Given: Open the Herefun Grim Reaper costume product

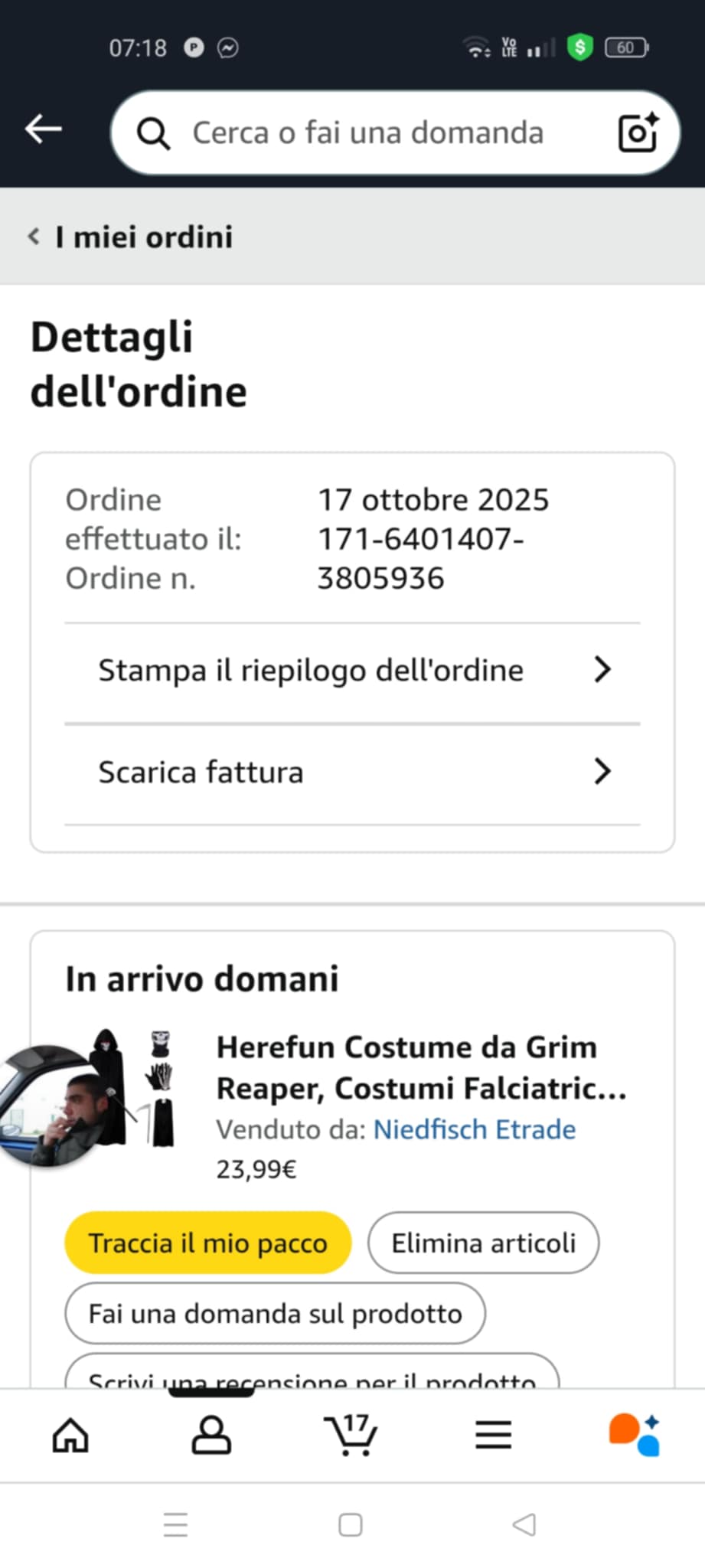Looking at the screenshot, I should tap(421, 1067).
